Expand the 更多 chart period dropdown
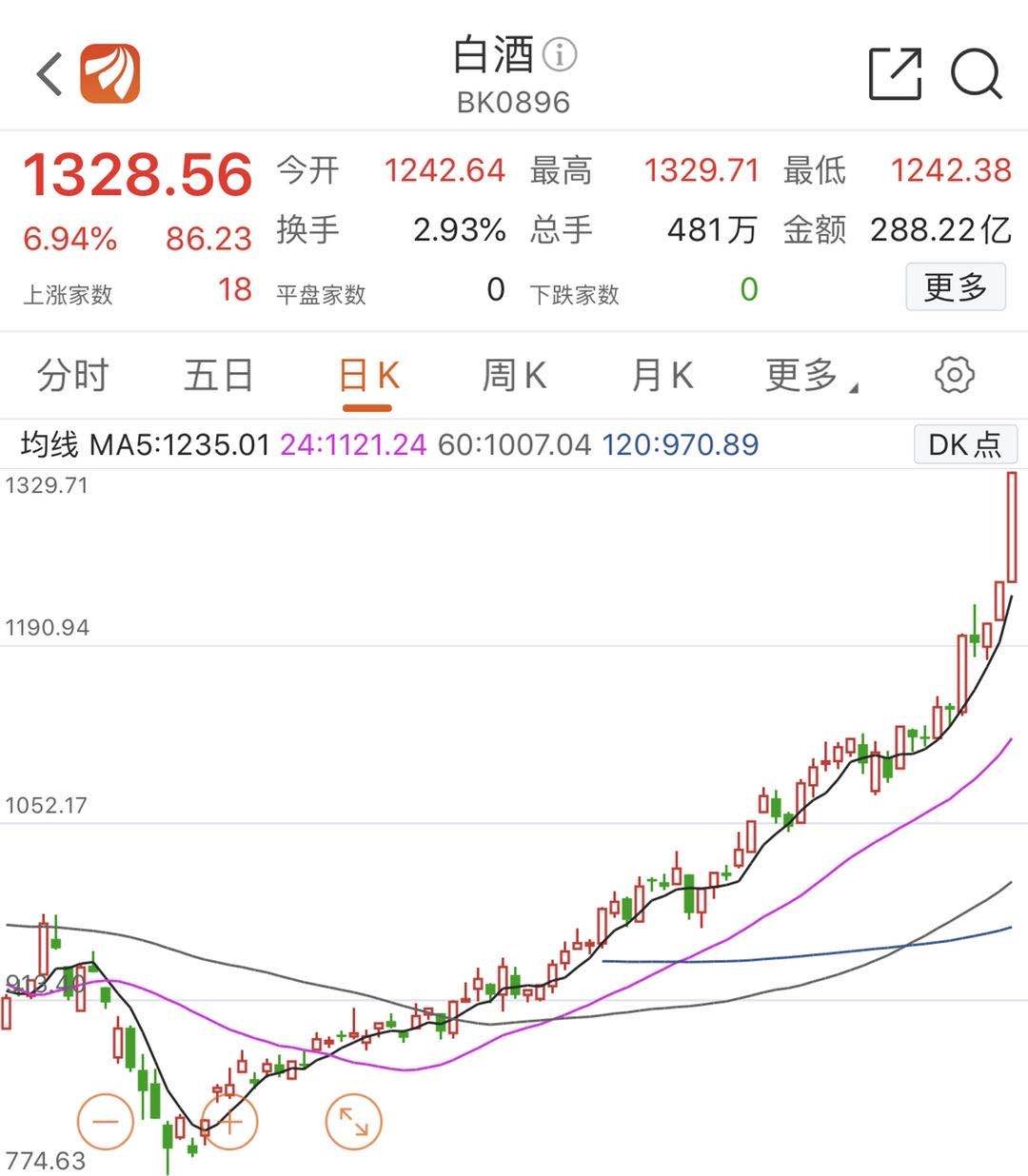 click(x=809, y=376)
